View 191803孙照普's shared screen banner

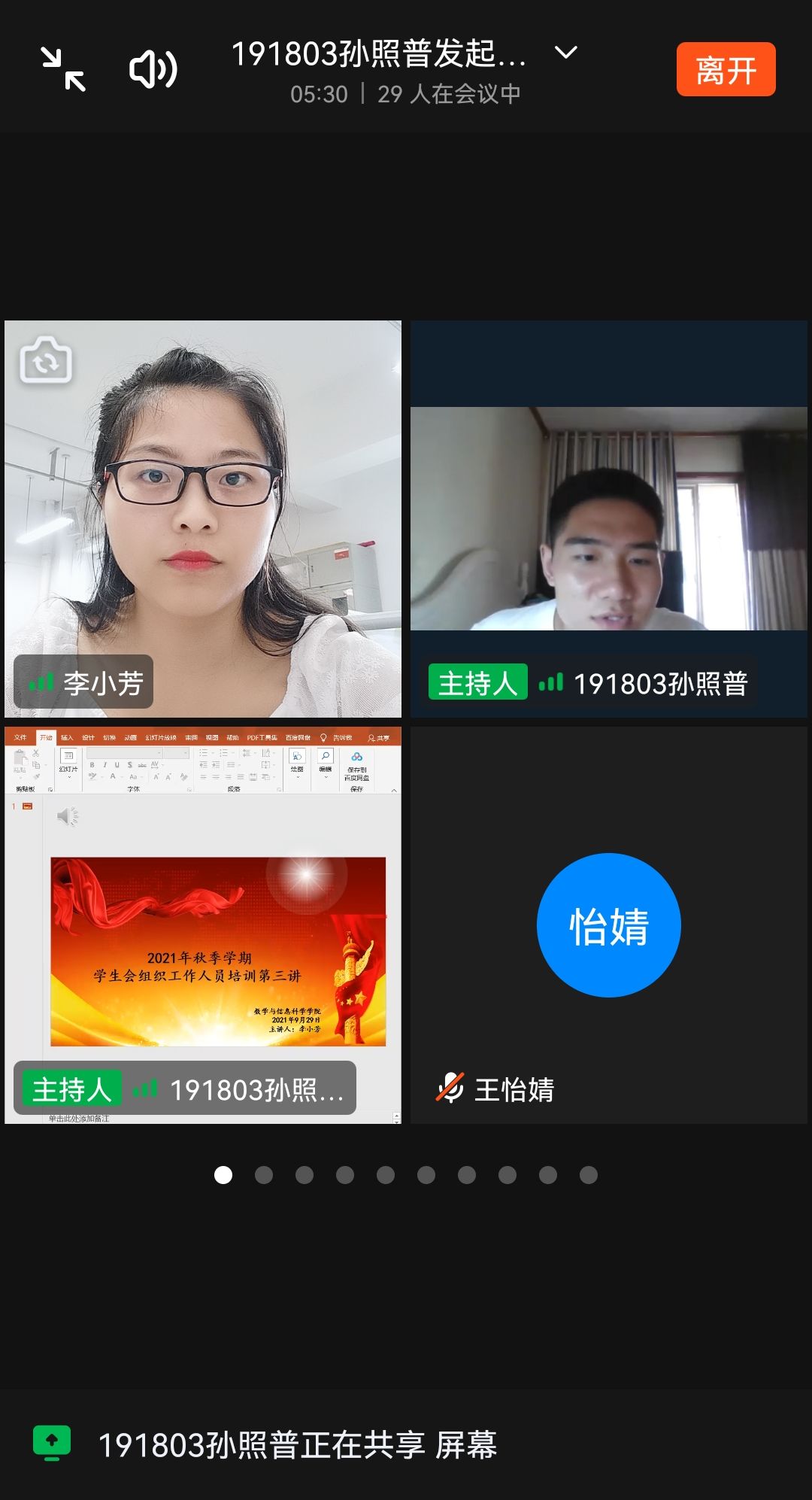click(x=298, y=1444)
